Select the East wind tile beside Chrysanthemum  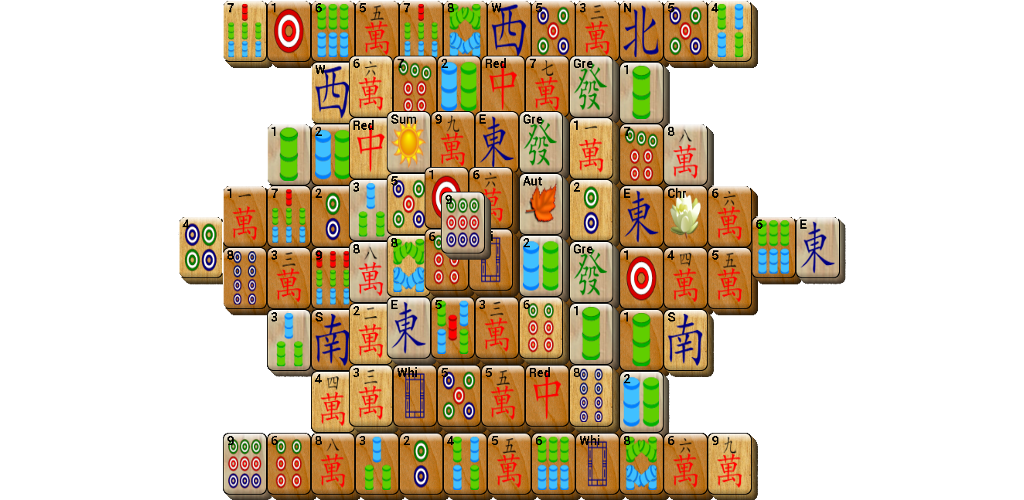tap(640, 215)
